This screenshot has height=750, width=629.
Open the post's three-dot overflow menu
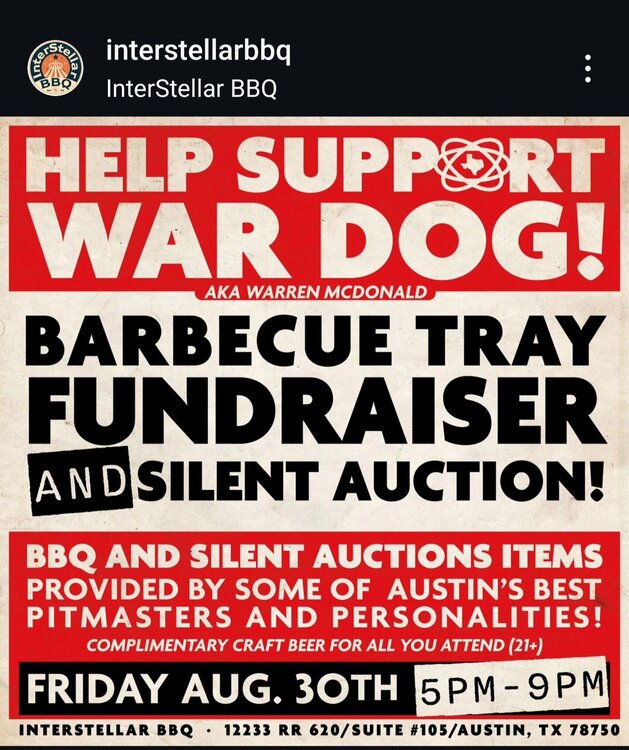[x=588, y=69]
